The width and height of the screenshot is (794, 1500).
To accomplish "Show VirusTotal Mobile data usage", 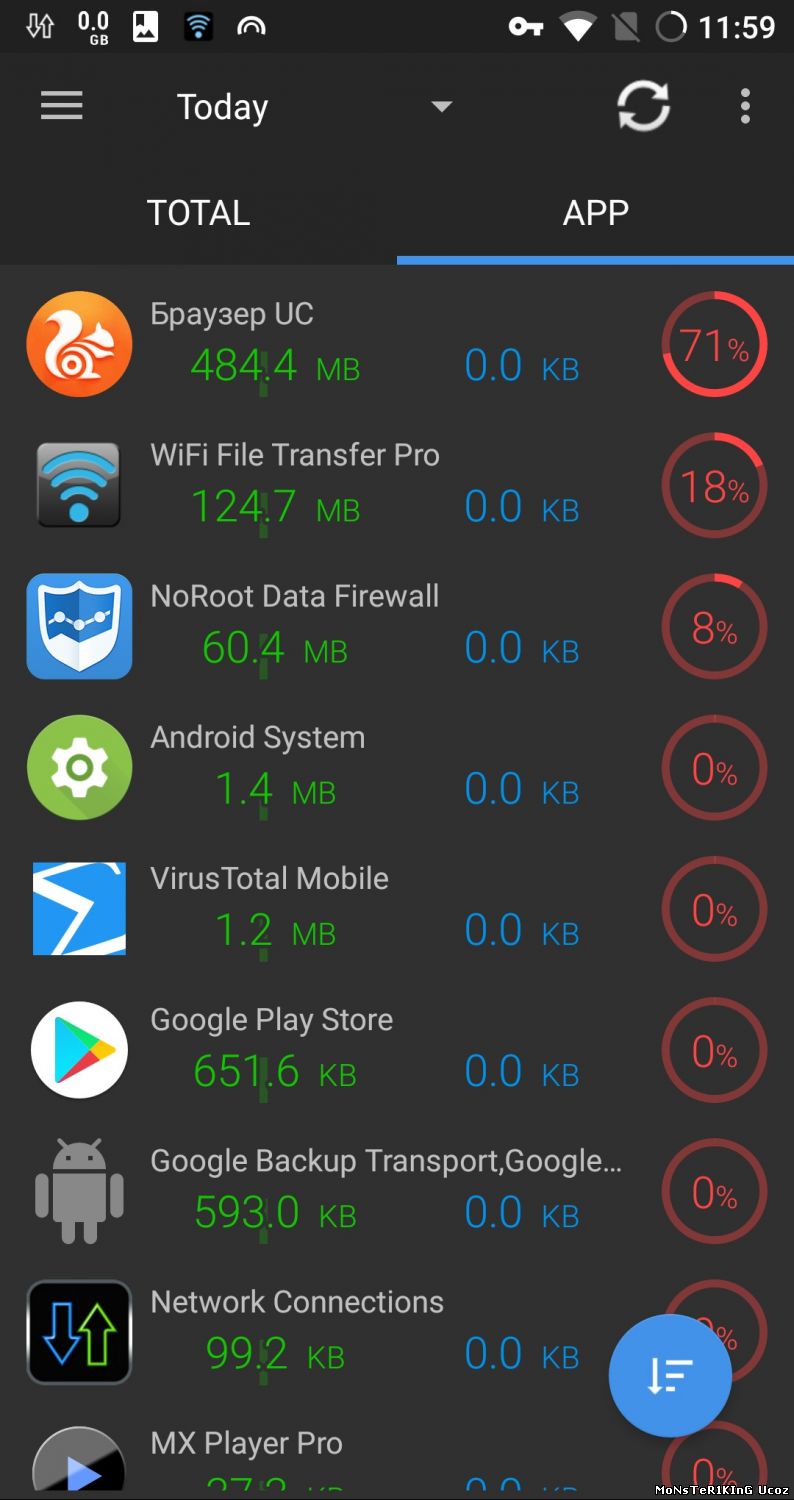I will pyautogui.click(x=397, y=909).
